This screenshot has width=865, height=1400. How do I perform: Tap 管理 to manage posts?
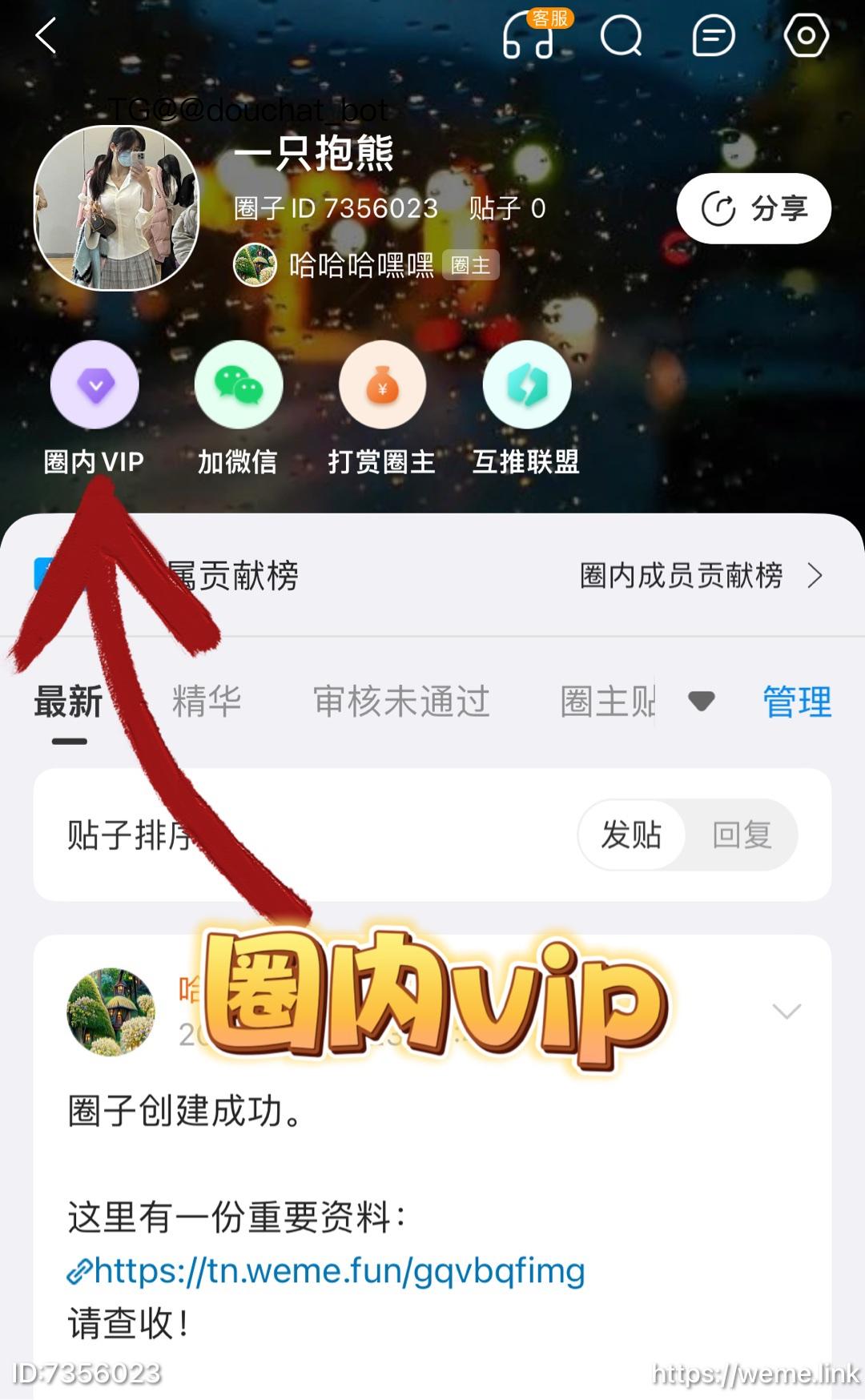797,702
